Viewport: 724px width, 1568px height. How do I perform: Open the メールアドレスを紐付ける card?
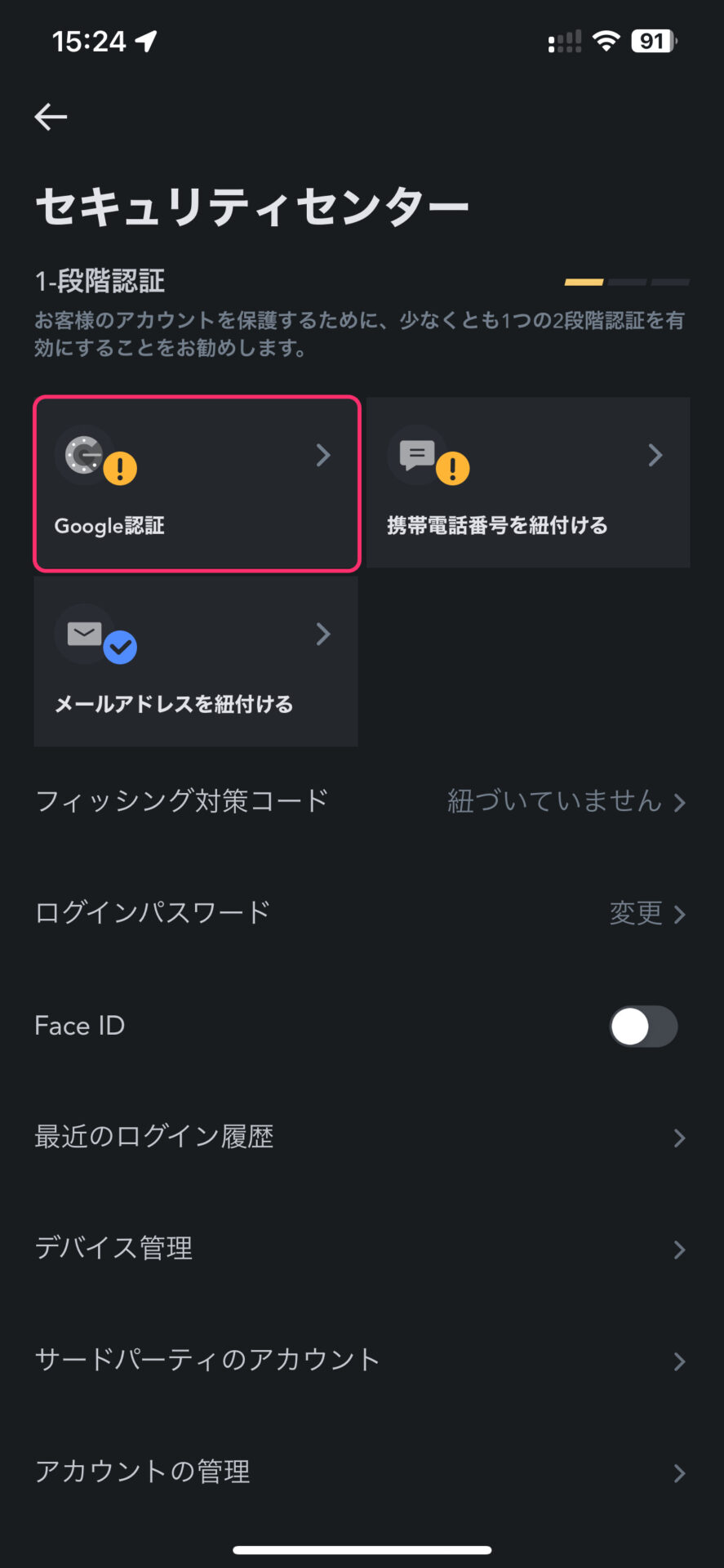point(196,661)
